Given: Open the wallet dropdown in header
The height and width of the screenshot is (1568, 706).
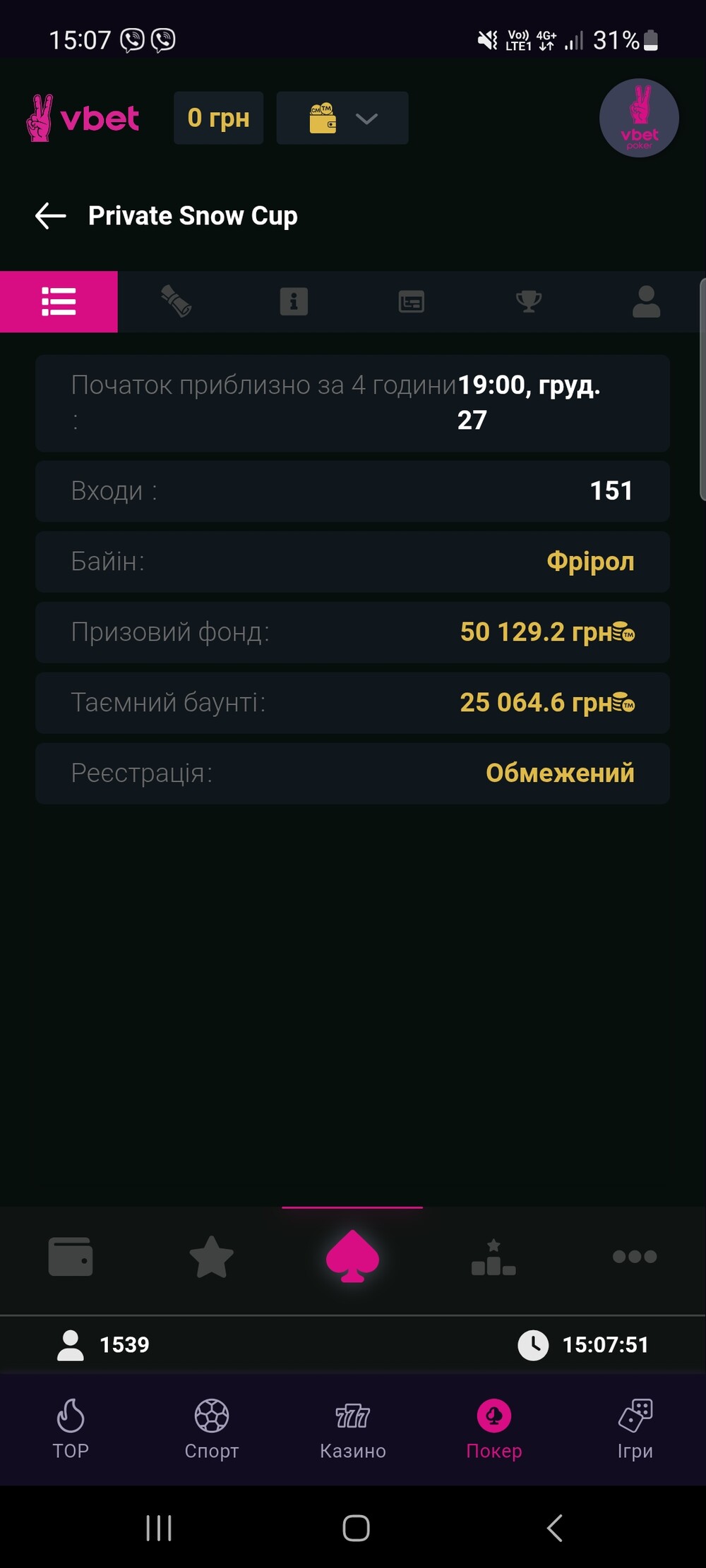Looking at the screenshot, I should (x=342, y=118).
